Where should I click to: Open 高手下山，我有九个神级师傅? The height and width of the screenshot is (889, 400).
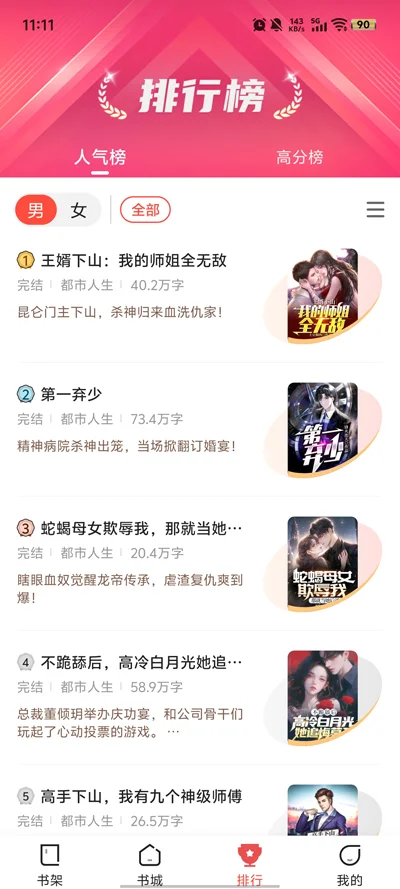point(199,808)
